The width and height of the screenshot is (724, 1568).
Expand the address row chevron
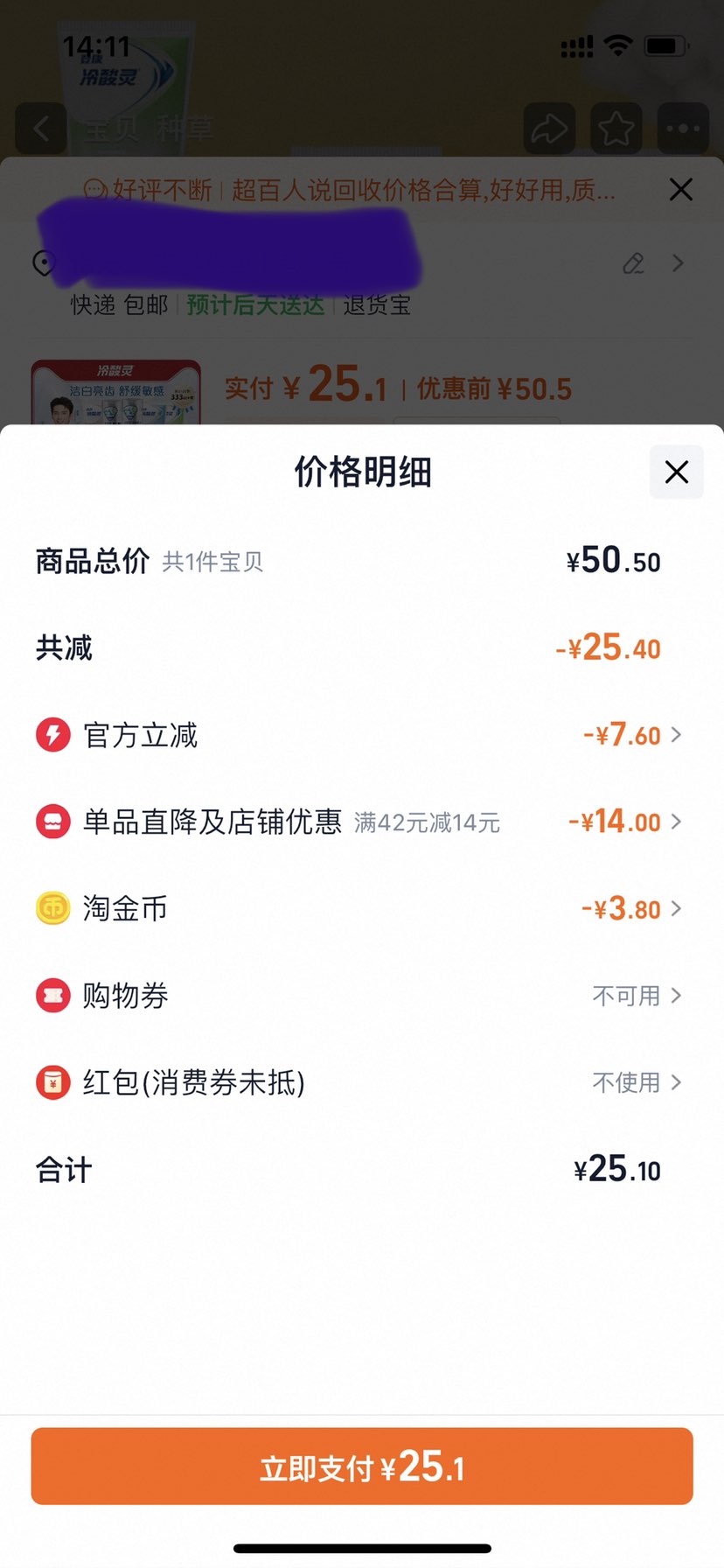(679, 262)
